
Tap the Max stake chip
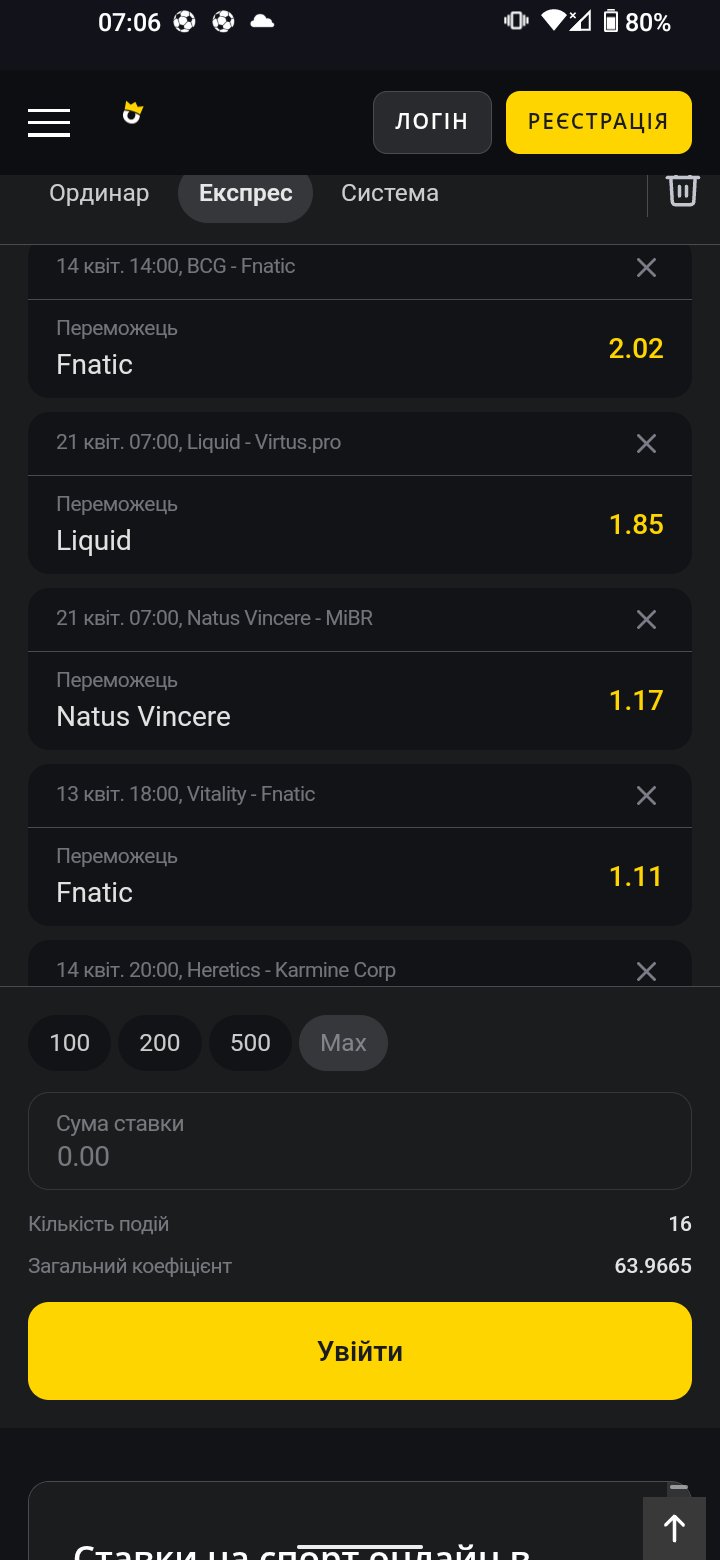pos(343,1043)
